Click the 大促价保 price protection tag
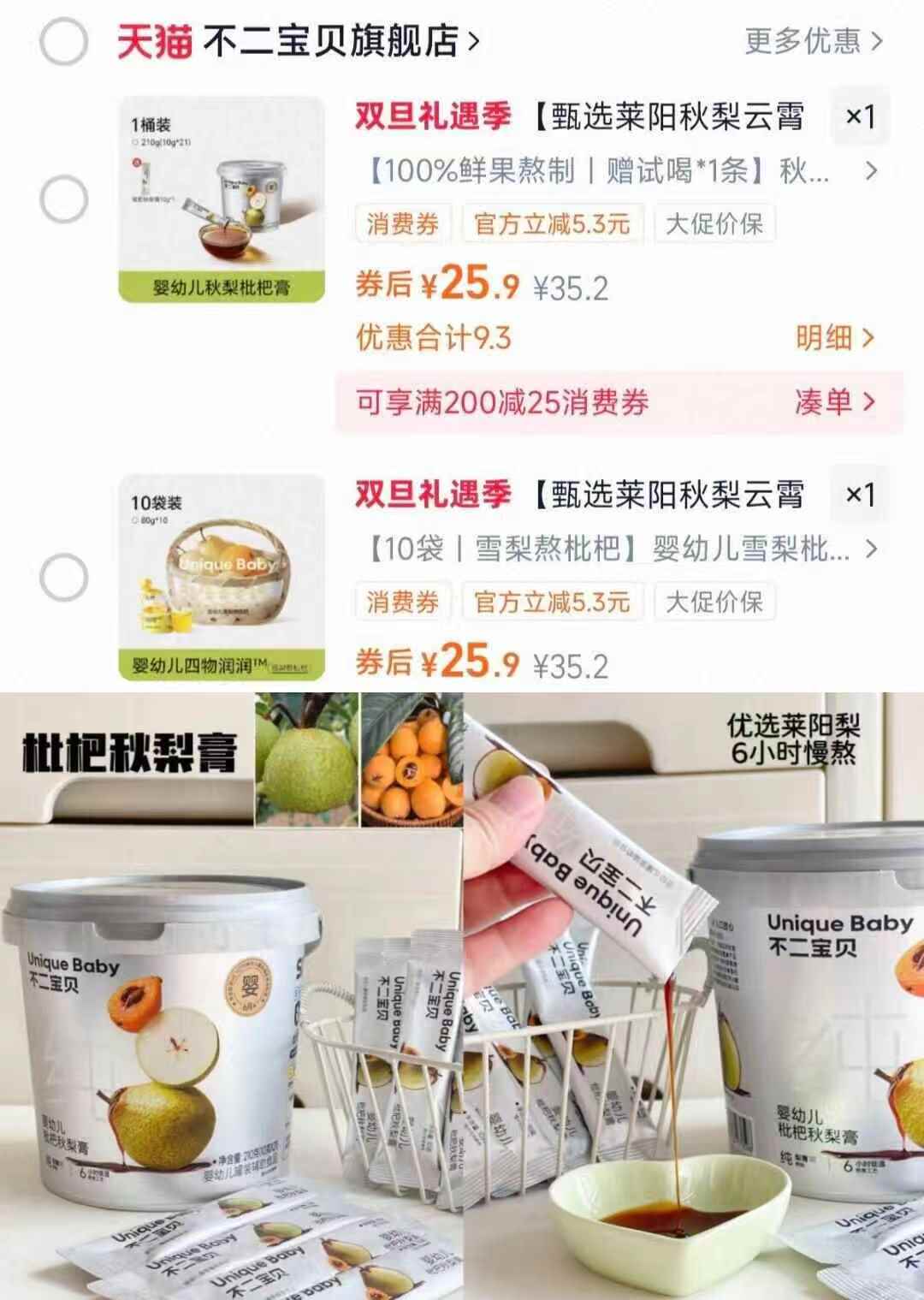 point(714,223)
